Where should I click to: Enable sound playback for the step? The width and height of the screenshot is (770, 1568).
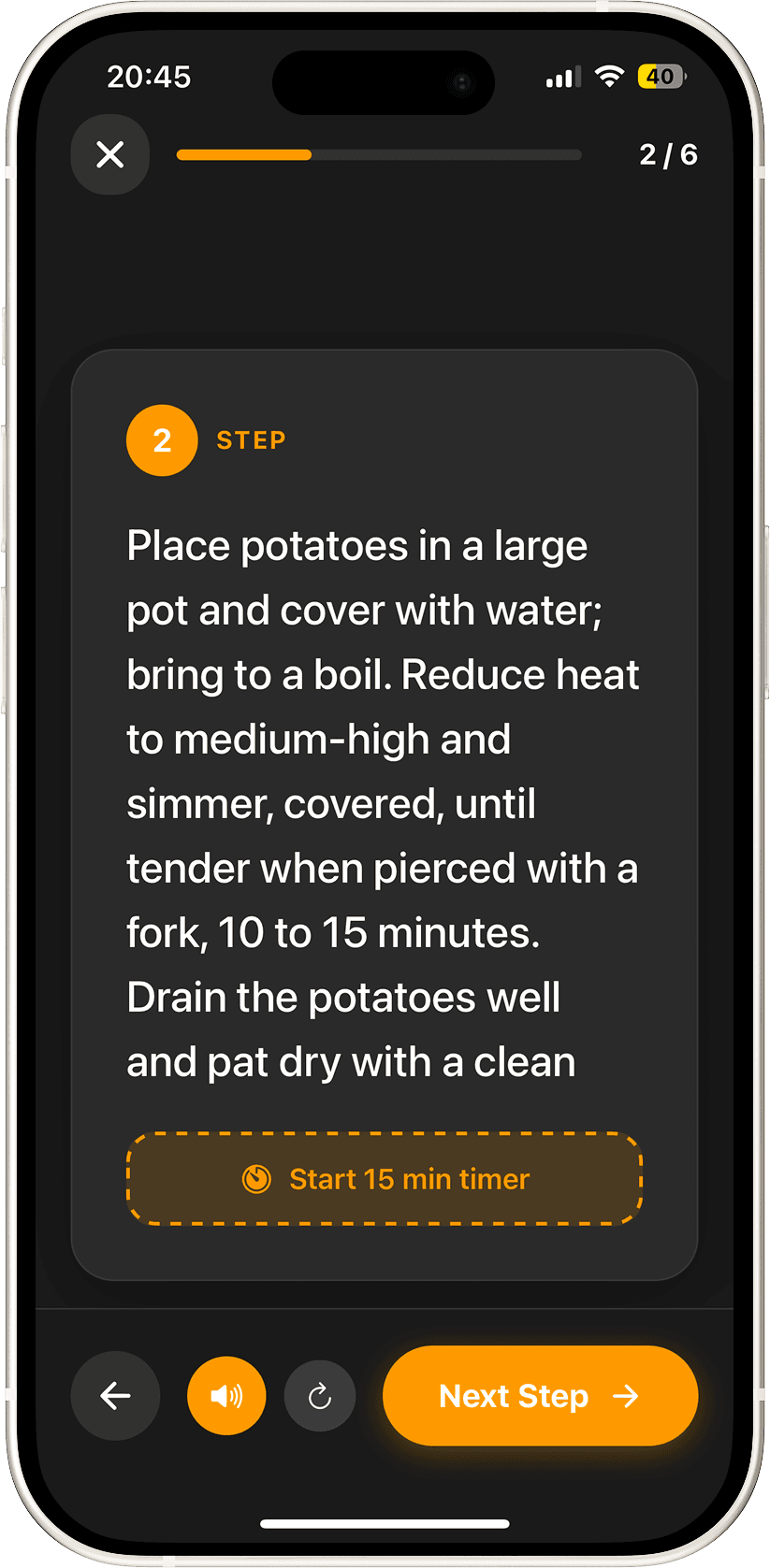(x=225, y=1395)
